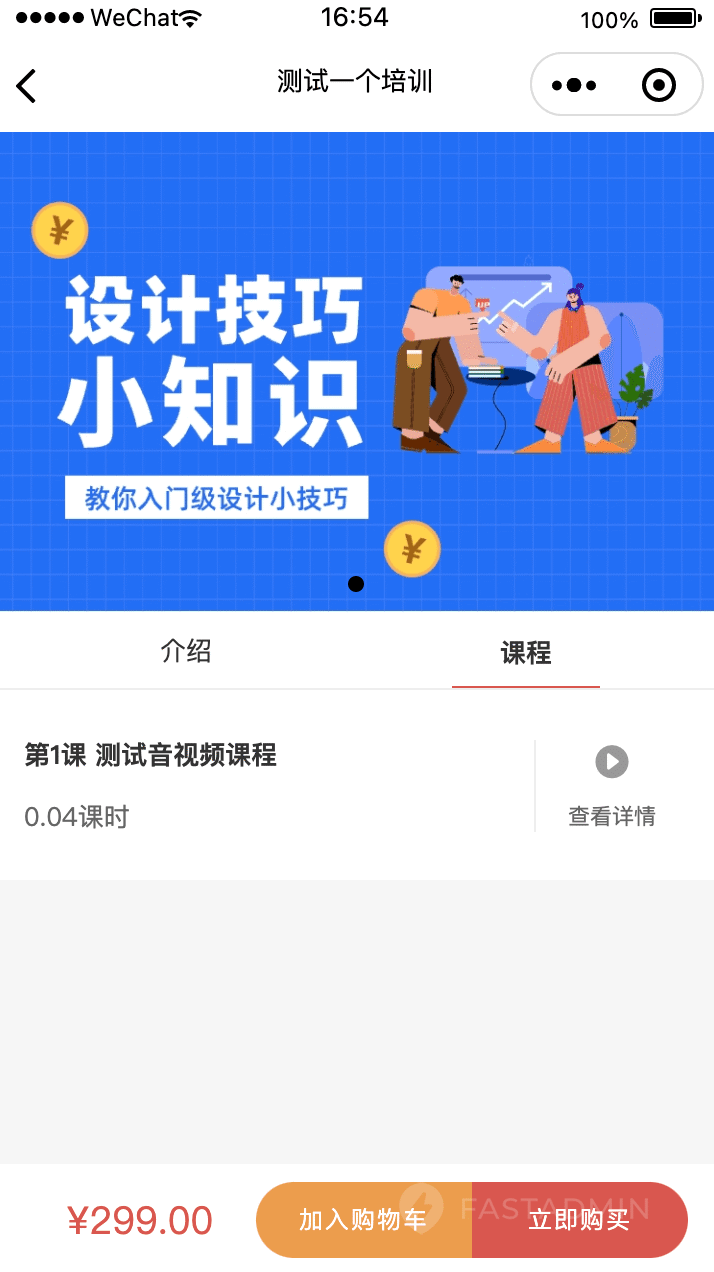714x1272 pixels.
Task: Open the 设计技巧小知识 course banner
Action: (x=357, y=371)
